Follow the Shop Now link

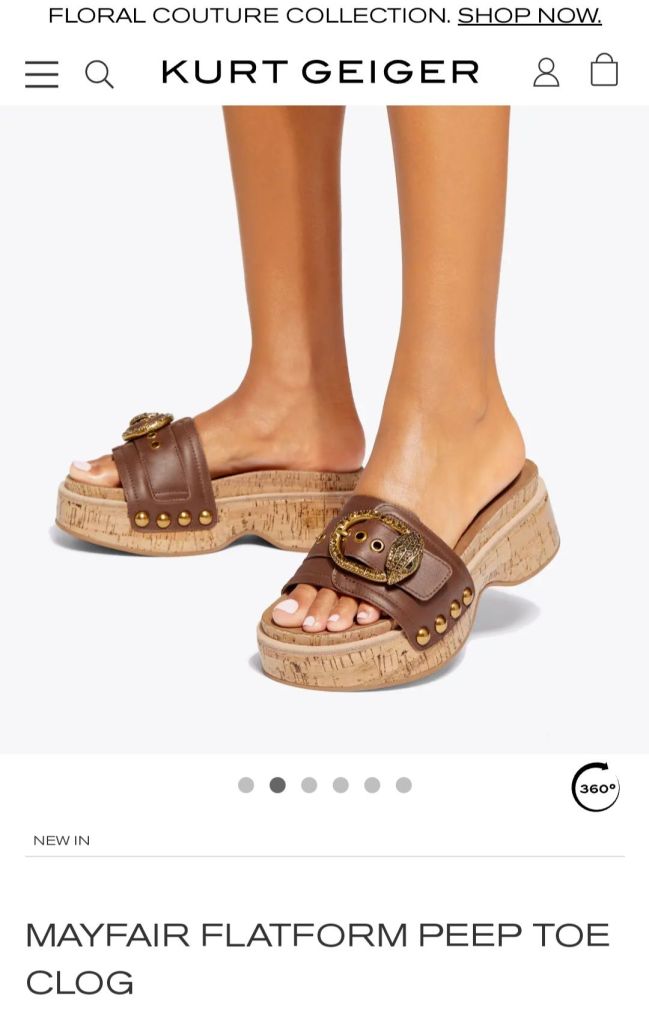pyautogui.click(x=529, y=16)
